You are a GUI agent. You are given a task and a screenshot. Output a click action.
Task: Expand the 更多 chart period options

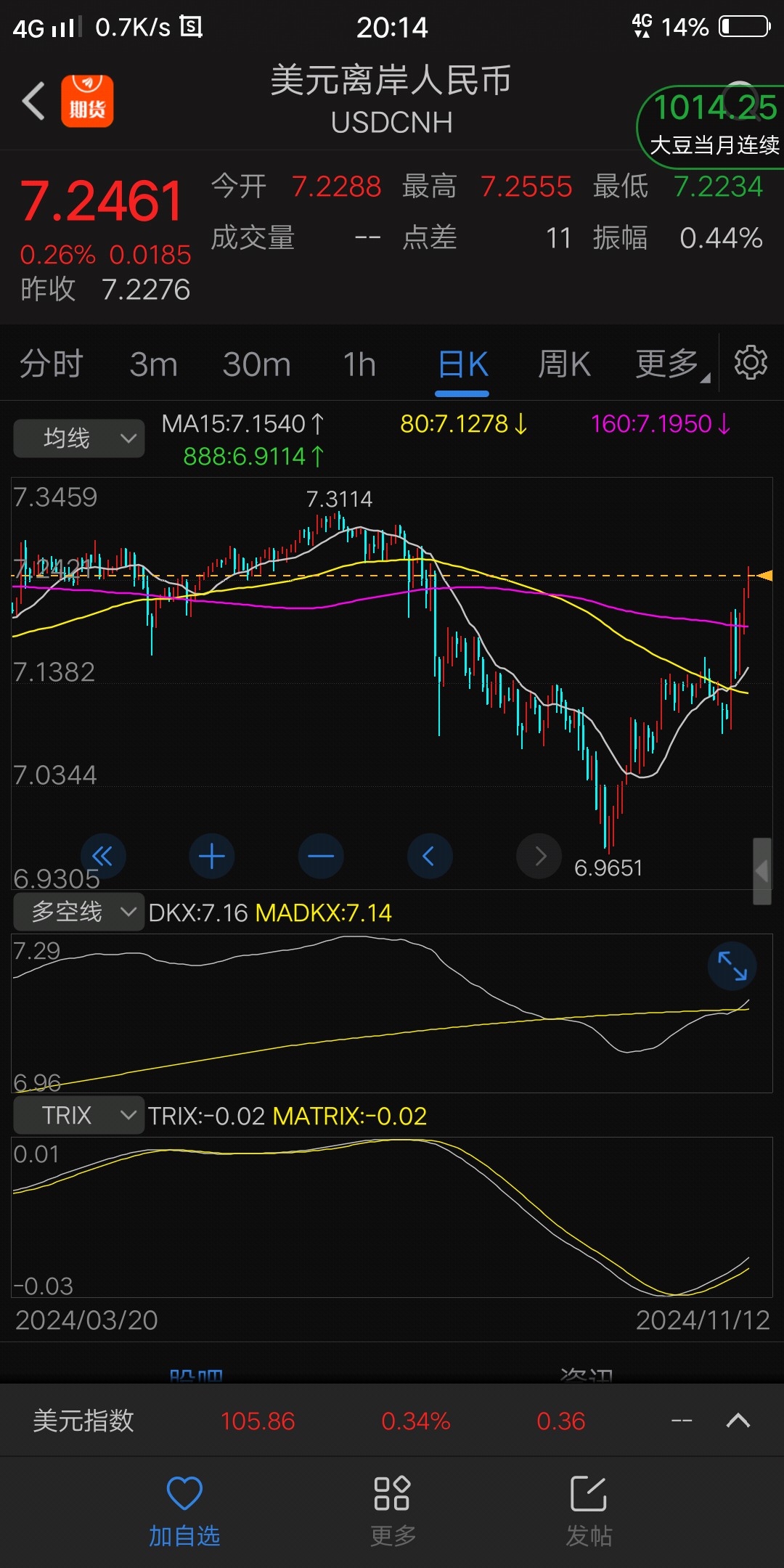(x=672, y=364)
